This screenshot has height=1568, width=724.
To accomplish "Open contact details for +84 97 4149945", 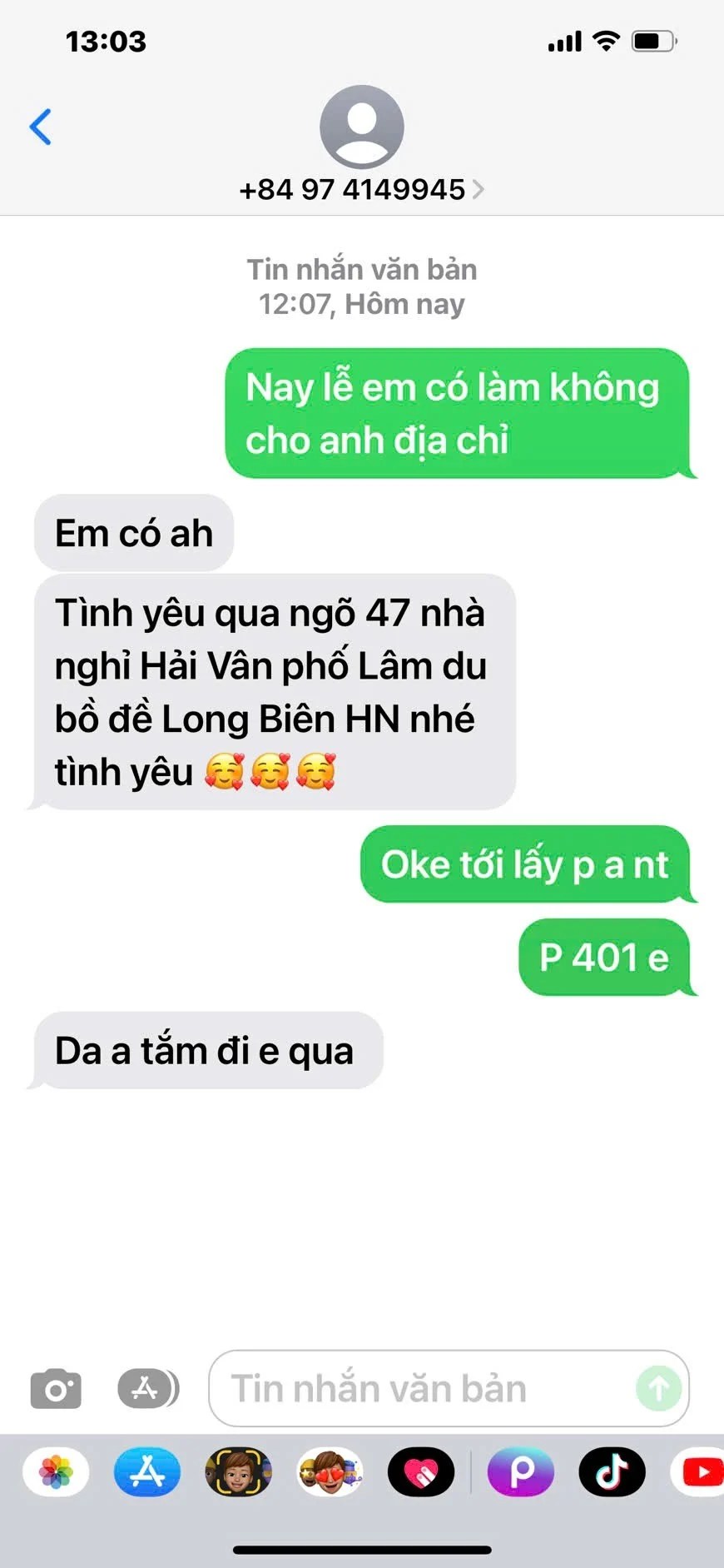I will 361,189.
